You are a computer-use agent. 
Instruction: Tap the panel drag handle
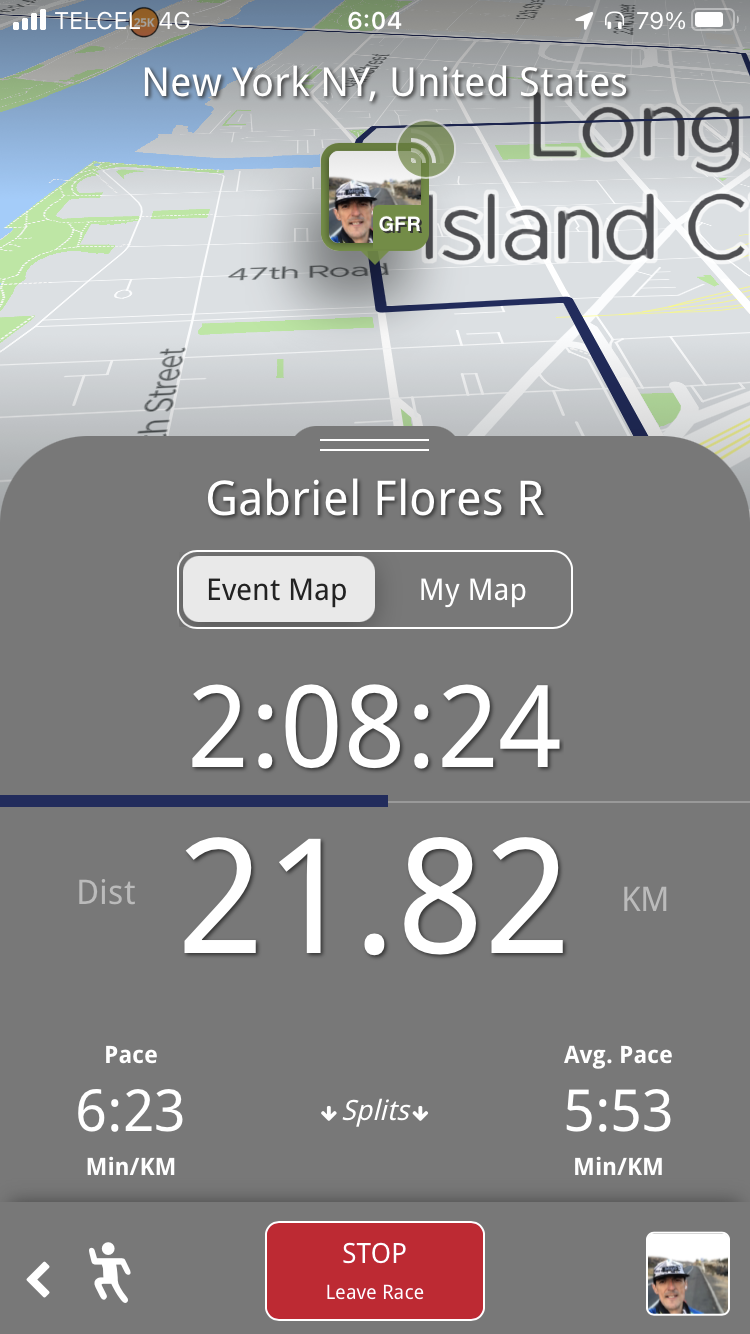[374, 444]
